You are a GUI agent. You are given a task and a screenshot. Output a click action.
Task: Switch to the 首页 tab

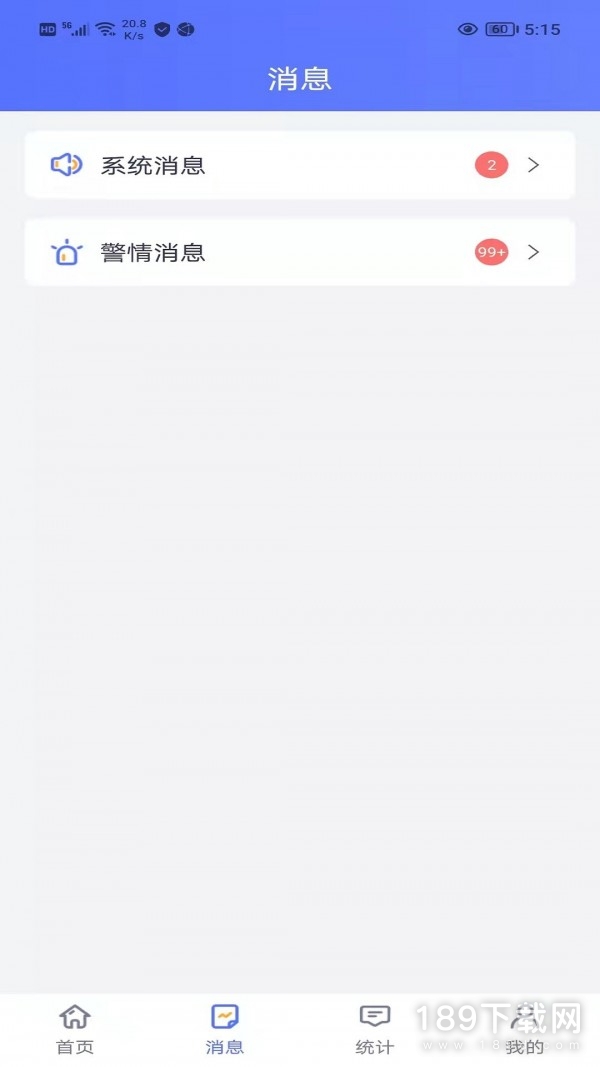tap(75, 1030)
